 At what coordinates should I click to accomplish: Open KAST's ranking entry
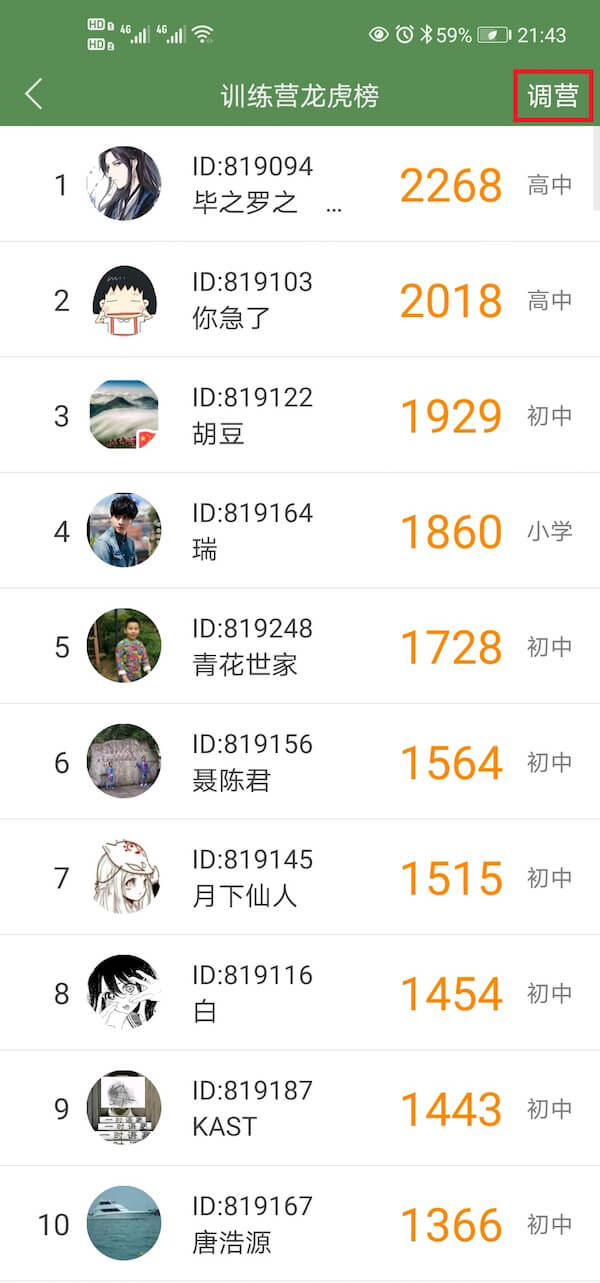pos(300,1108)
